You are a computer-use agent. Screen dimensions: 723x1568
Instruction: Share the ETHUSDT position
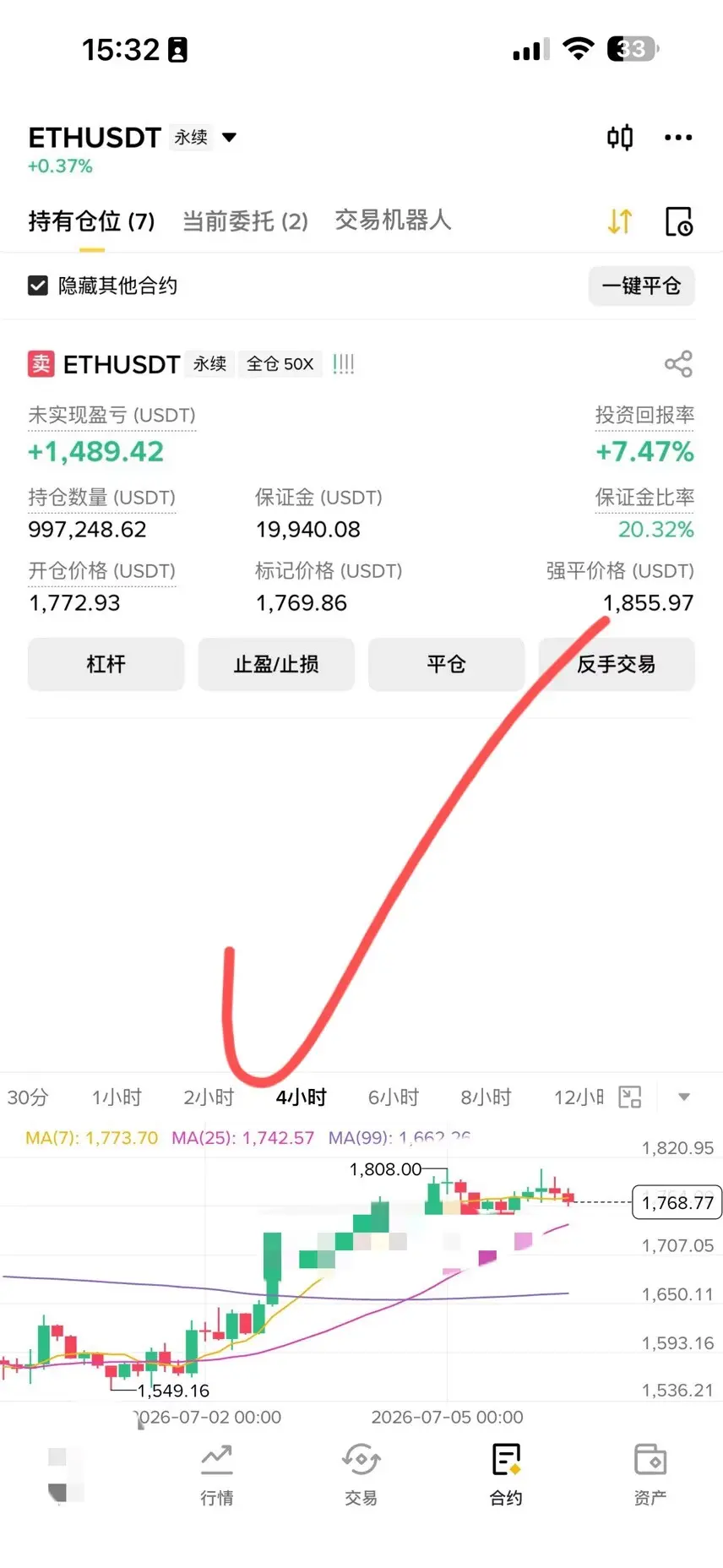tap(678, 364)
